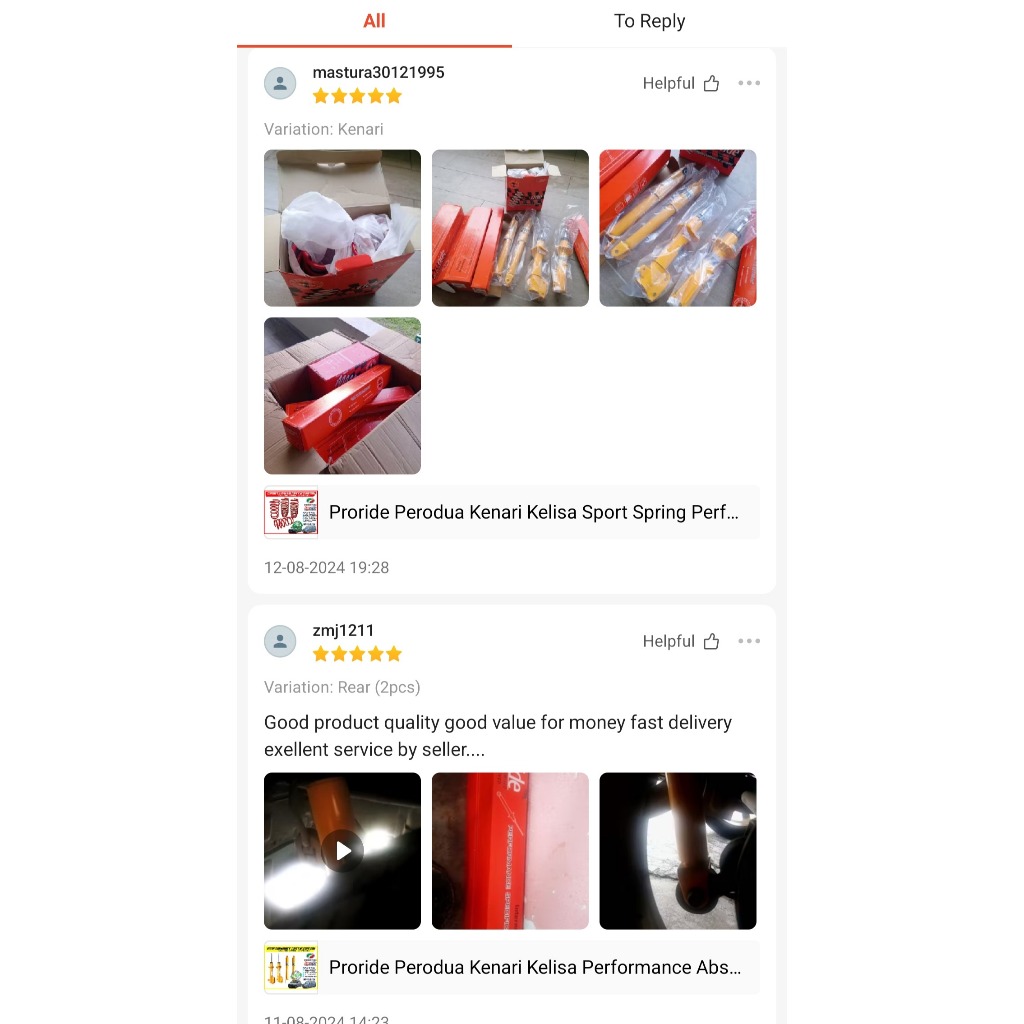View zmj1211's photo of the red box
This screenshot has width=1024, height=1024.
[510, 851]
